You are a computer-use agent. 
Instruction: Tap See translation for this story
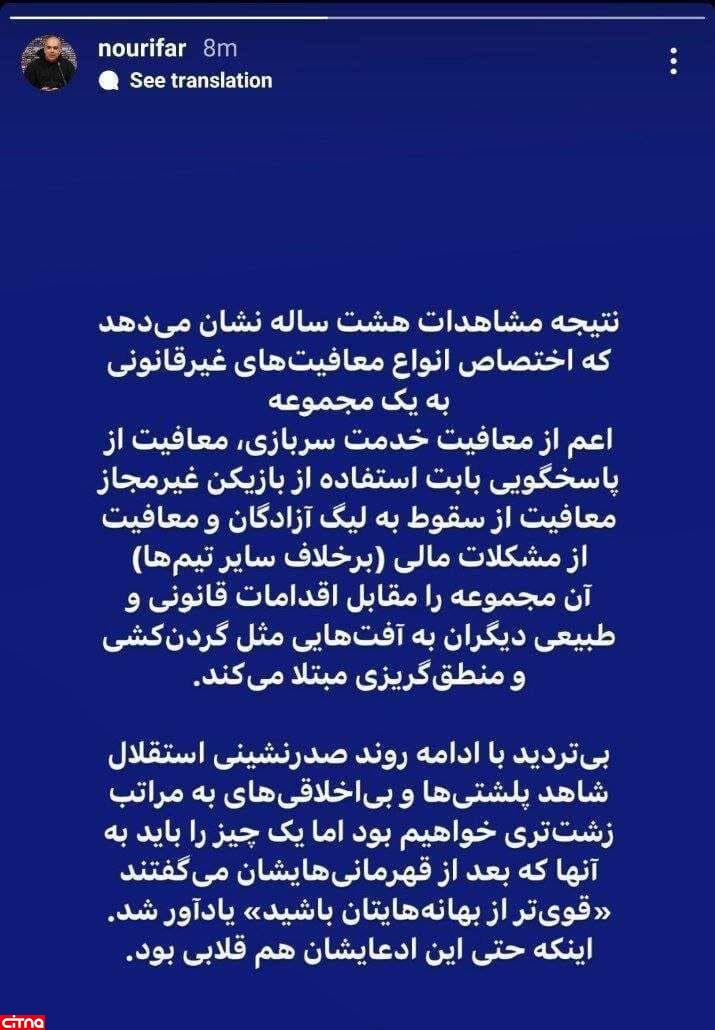(x=200, y=81)
